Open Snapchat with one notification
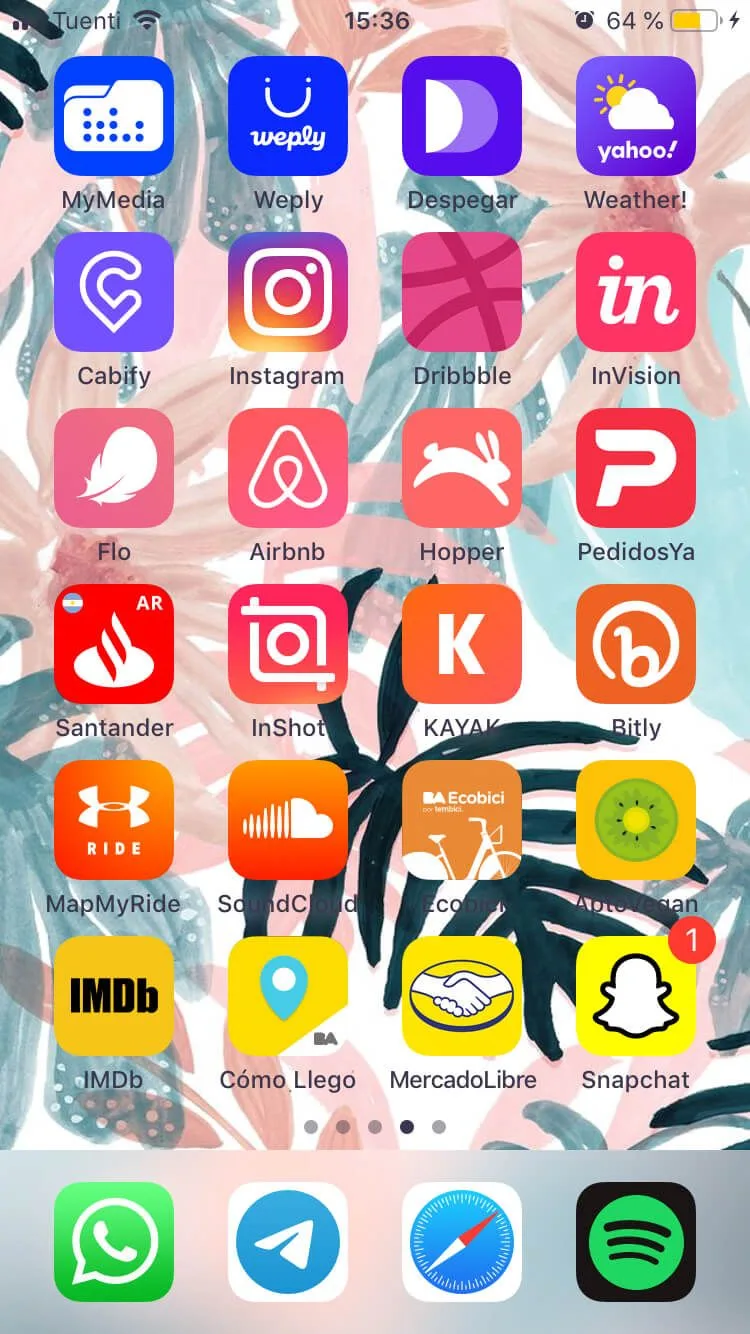Screen dimensions: 750x1334 click(636, 996)
